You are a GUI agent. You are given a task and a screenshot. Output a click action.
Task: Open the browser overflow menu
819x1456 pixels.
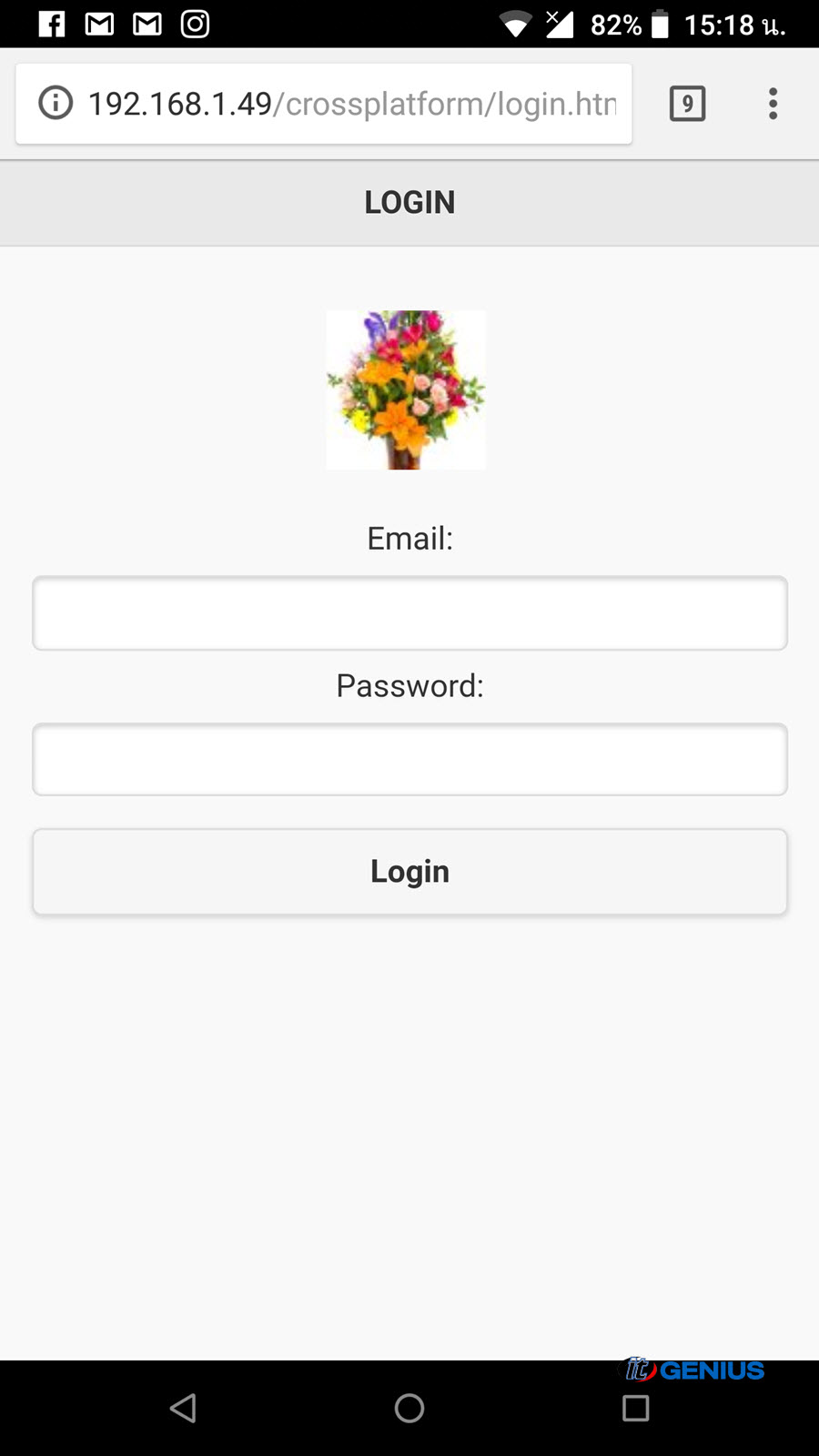[x=773, y=104]
